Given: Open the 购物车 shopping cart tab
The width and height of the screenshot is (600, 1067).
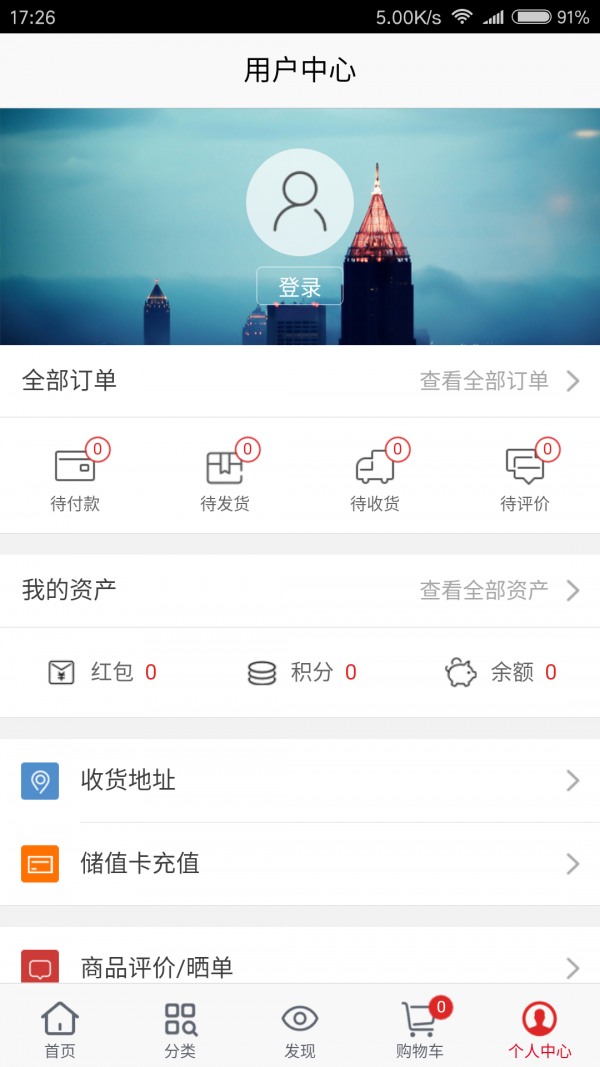Looking at the screenshot, I should [x=420, y=1030].
